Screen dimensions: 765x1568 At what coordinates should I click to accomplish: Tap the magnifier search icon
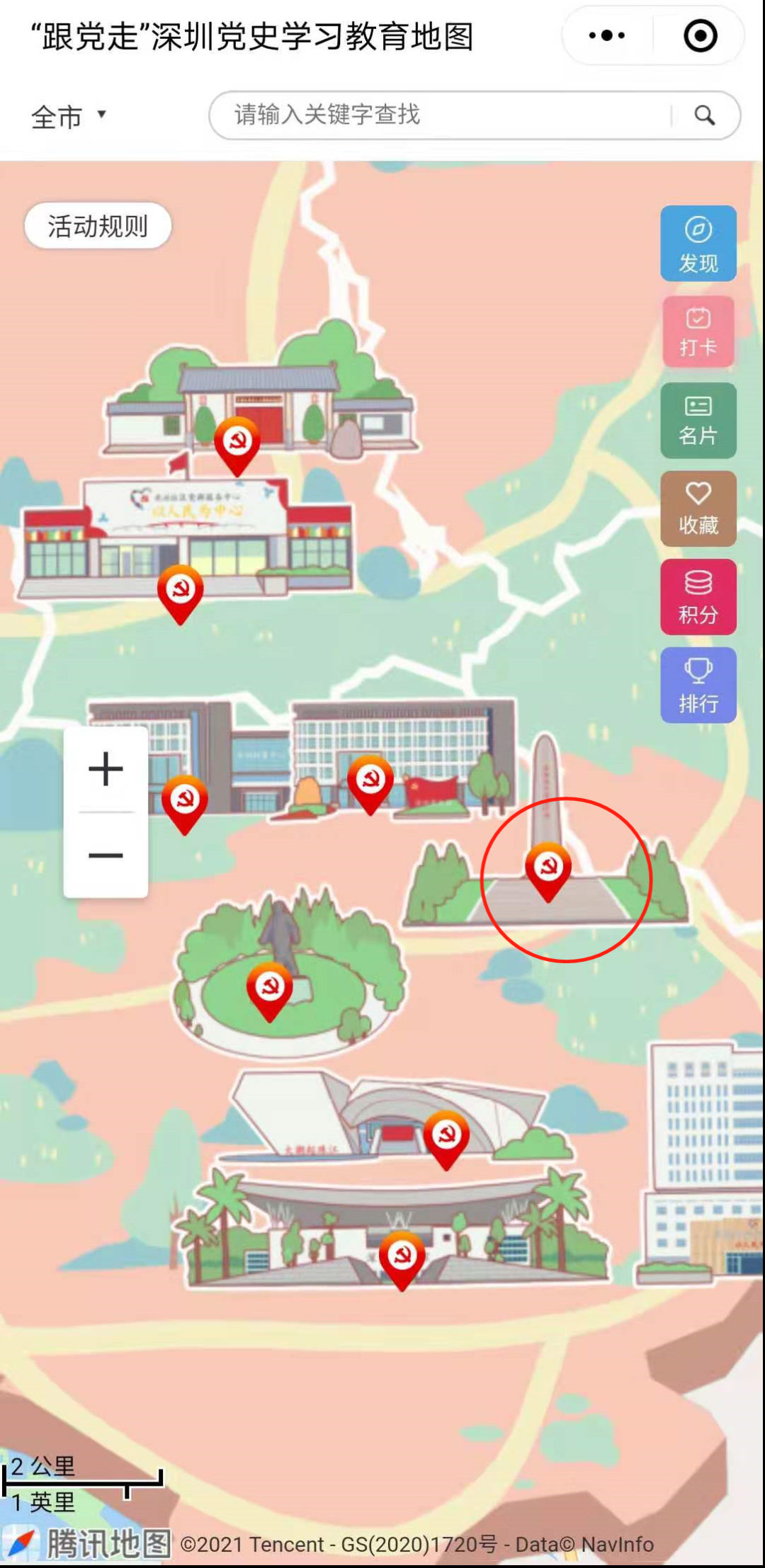[x=704, y=115]
